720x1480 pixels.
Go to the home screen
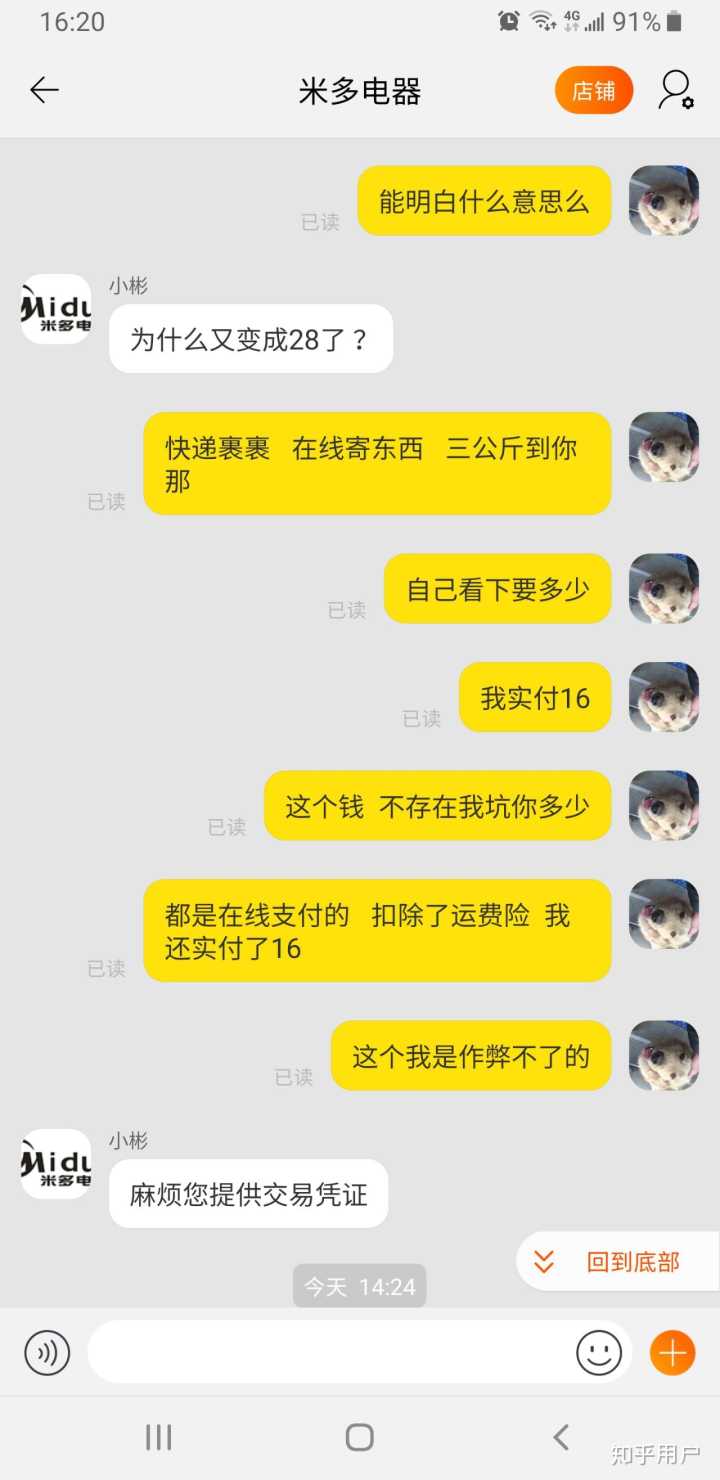pyautogui.click(x=359, y=1437)
